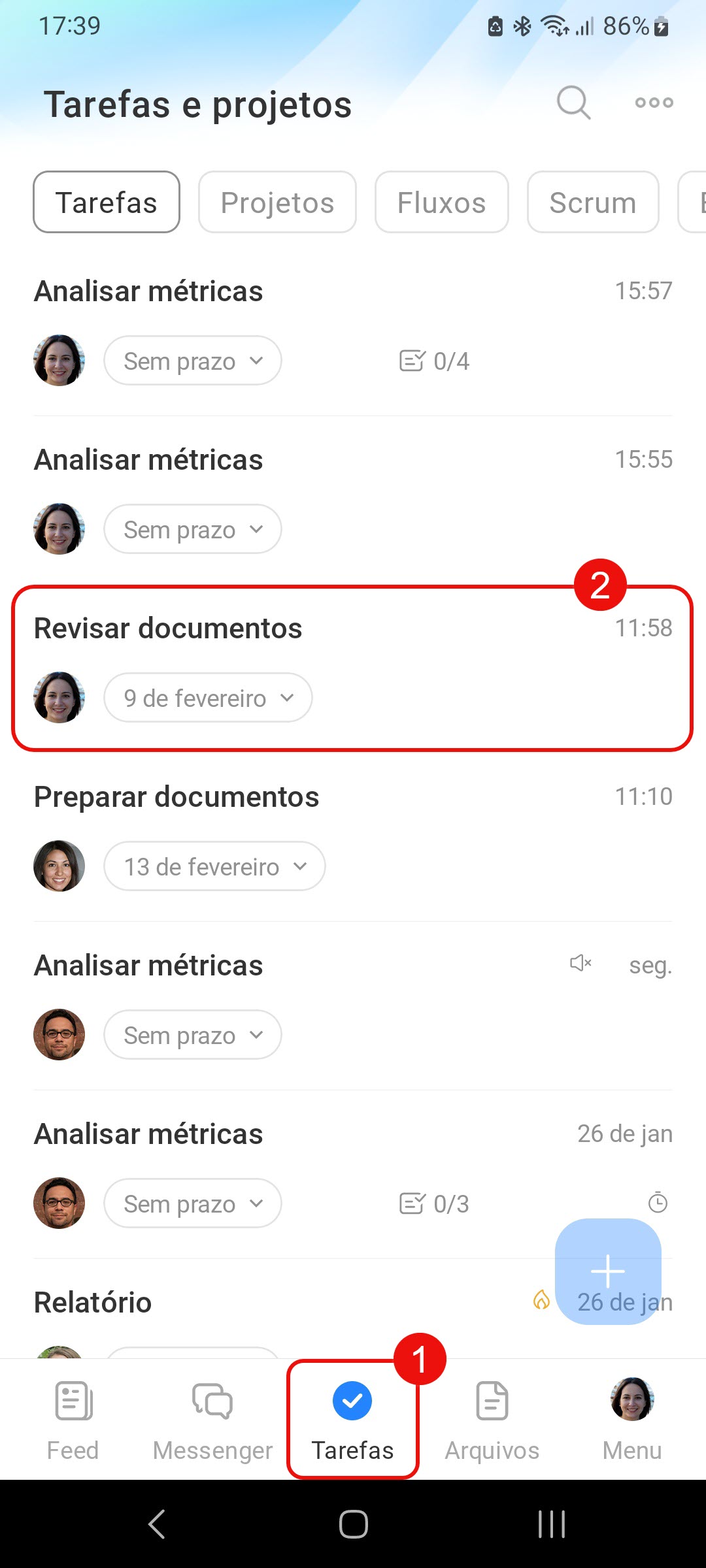The height and width of the screenshot is (1568, 706).
Task: Open the search icon
Action: (573, 103)
